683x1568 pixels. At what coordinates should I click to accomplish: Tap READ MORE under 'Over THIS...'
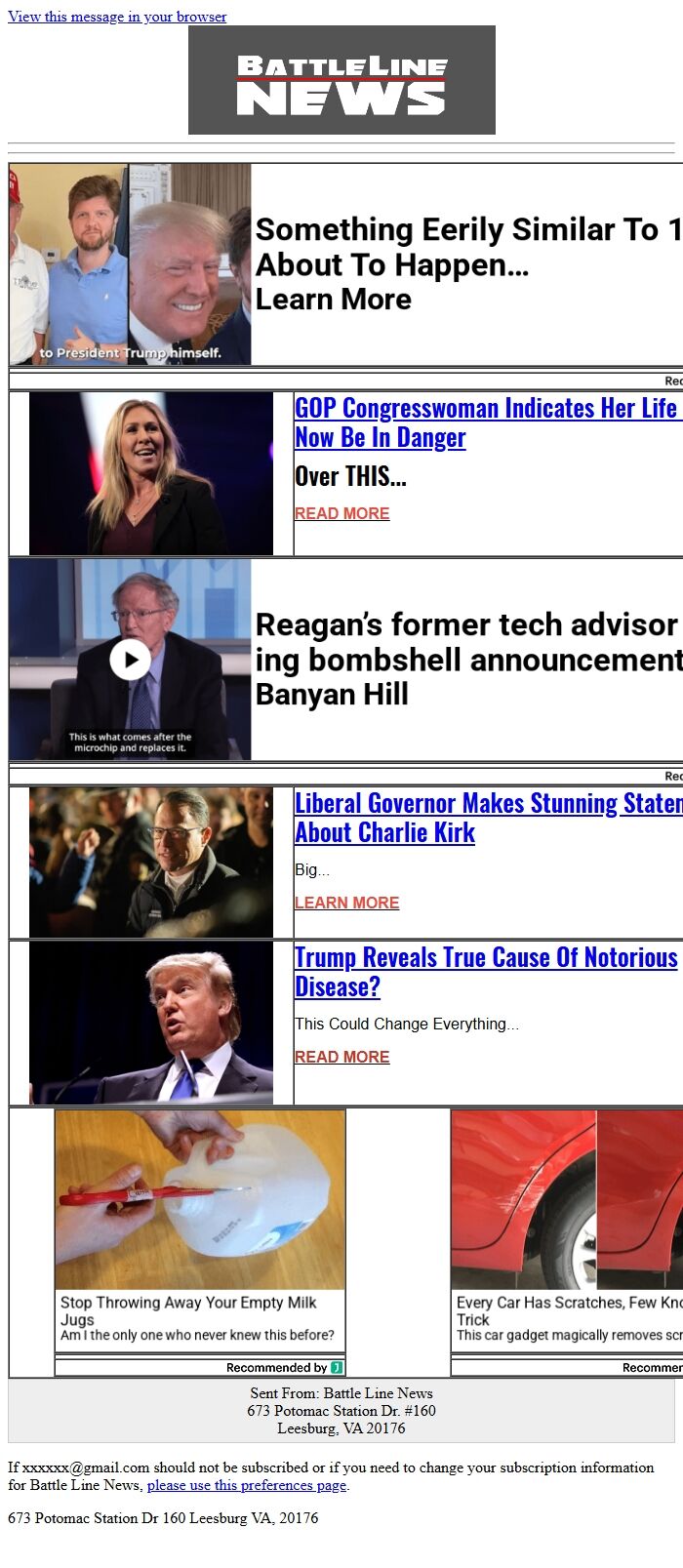(341, 513)
